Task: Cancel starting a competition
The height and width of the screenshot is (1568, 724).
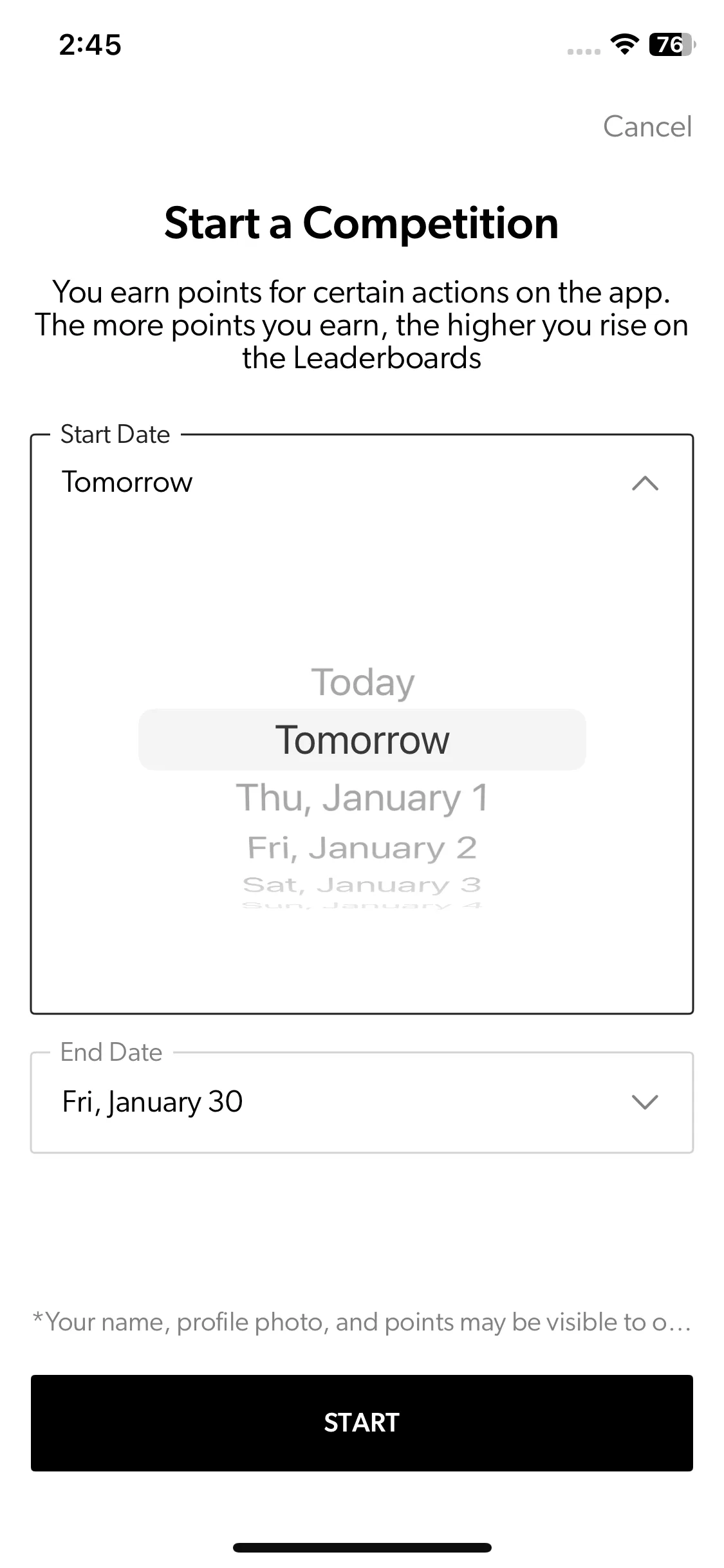Action: pyautogui.click(x=647, y=127)
